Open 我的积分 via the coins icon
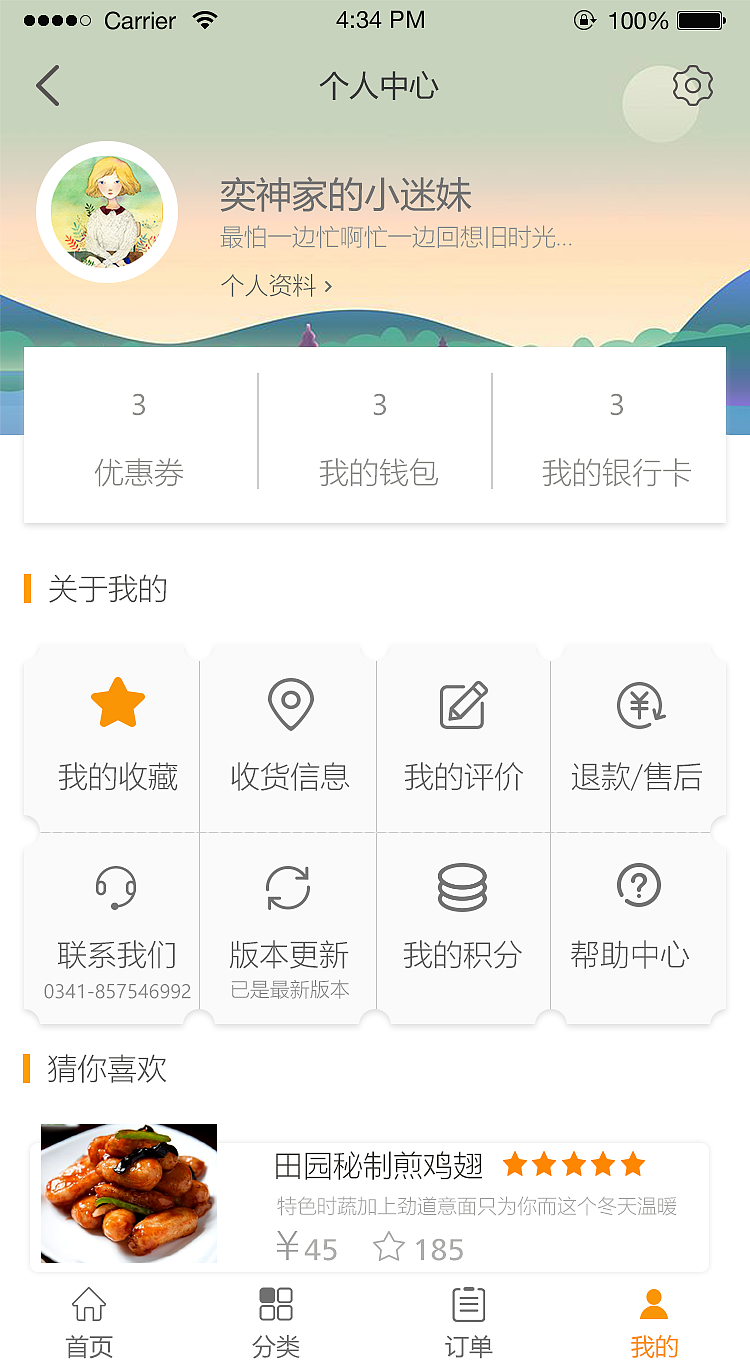This screenshot has width=750, height=1371. 463,887
